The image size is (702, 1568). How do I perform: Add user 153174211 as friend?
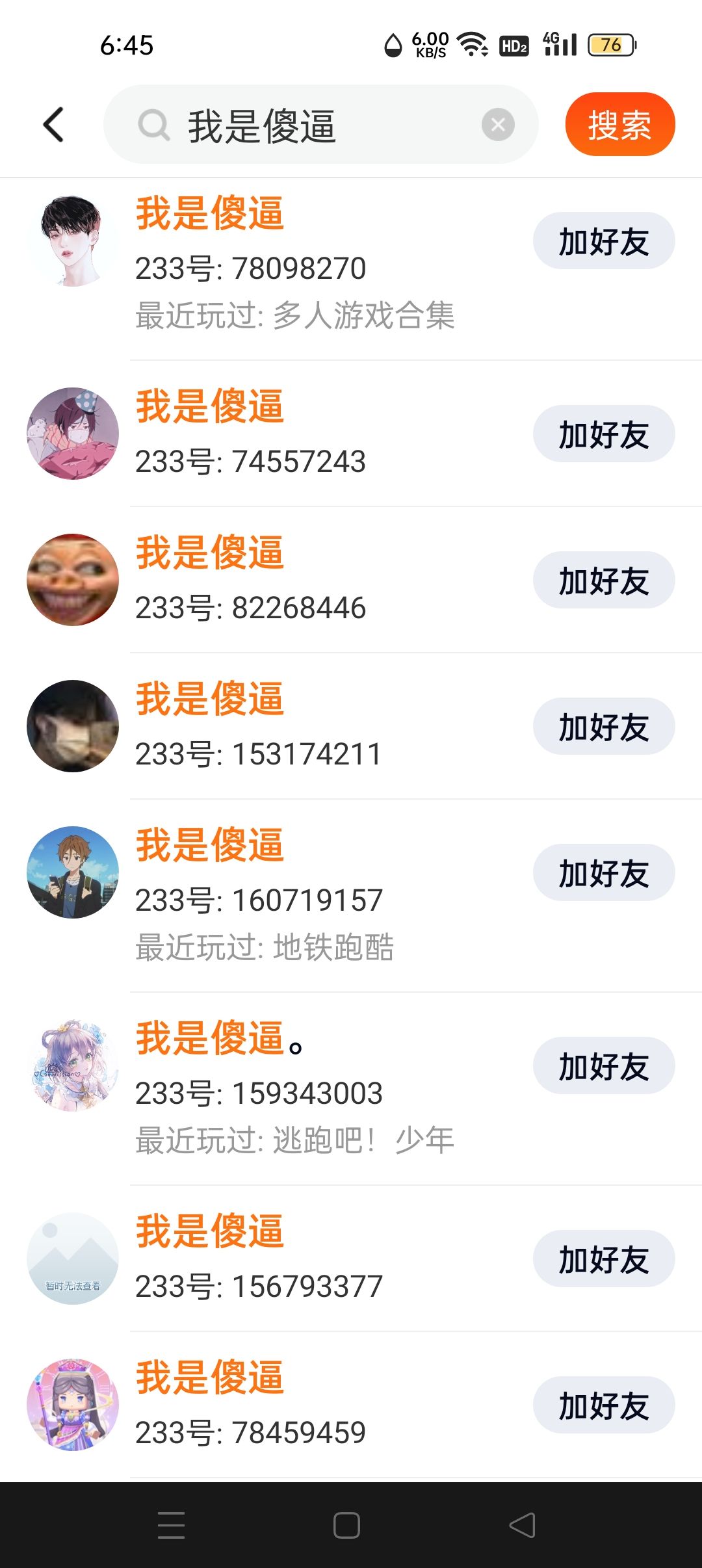point(603,727)
